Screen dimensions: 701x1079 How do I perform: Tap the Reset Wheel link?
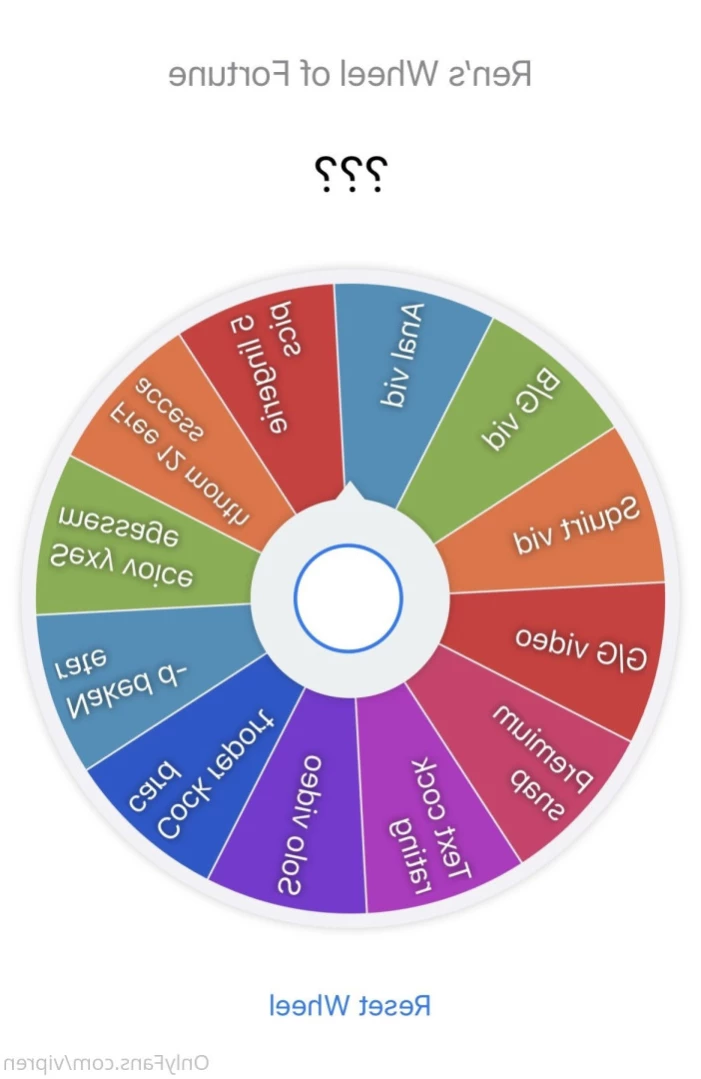[x=350, y=1005]
